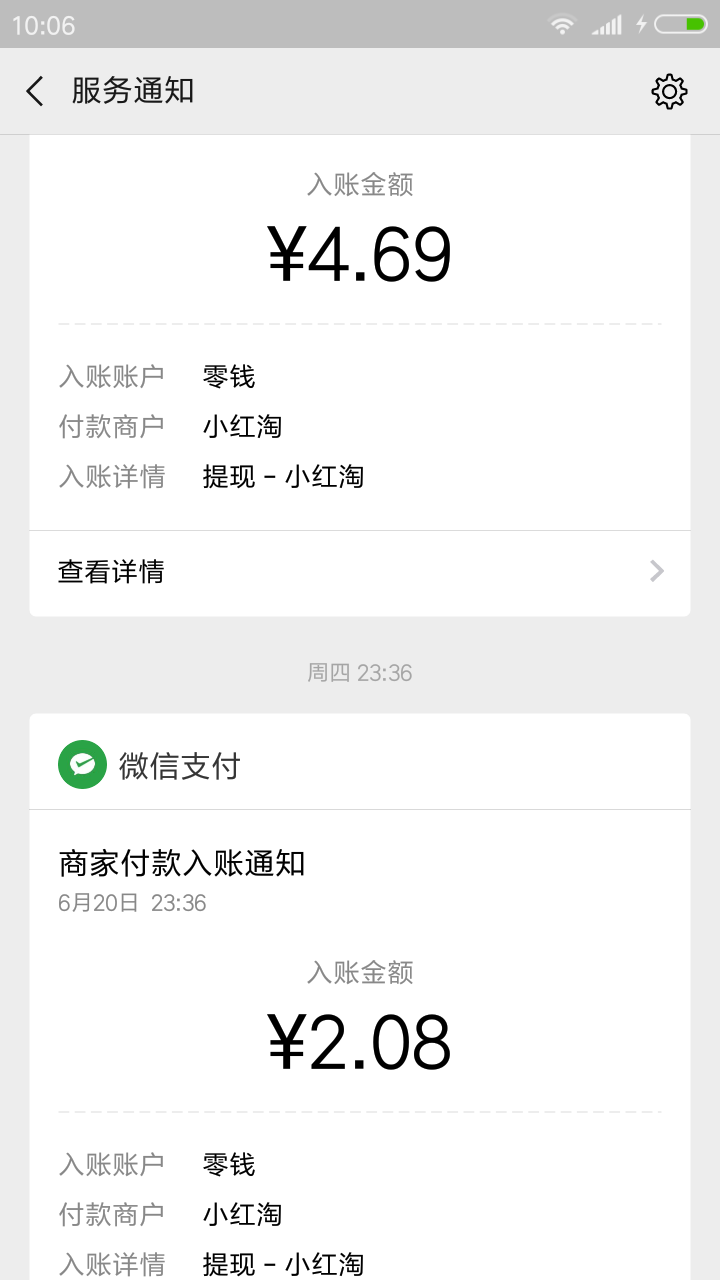The width and height of the screenshot is (720, 1280).
Task: Open the settings gear icon
Action: tap(669, 91)
